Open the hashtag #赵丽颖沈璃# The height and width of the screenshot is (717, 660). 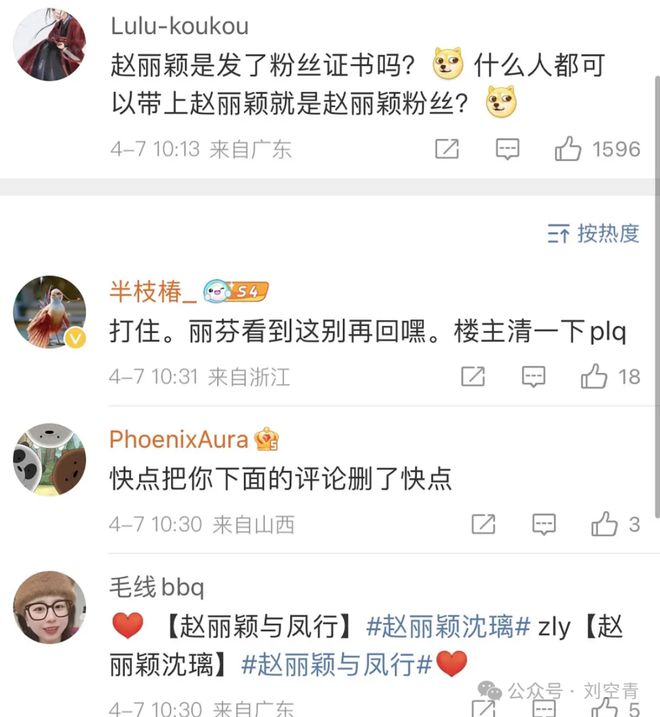click(x=447, y=628)
